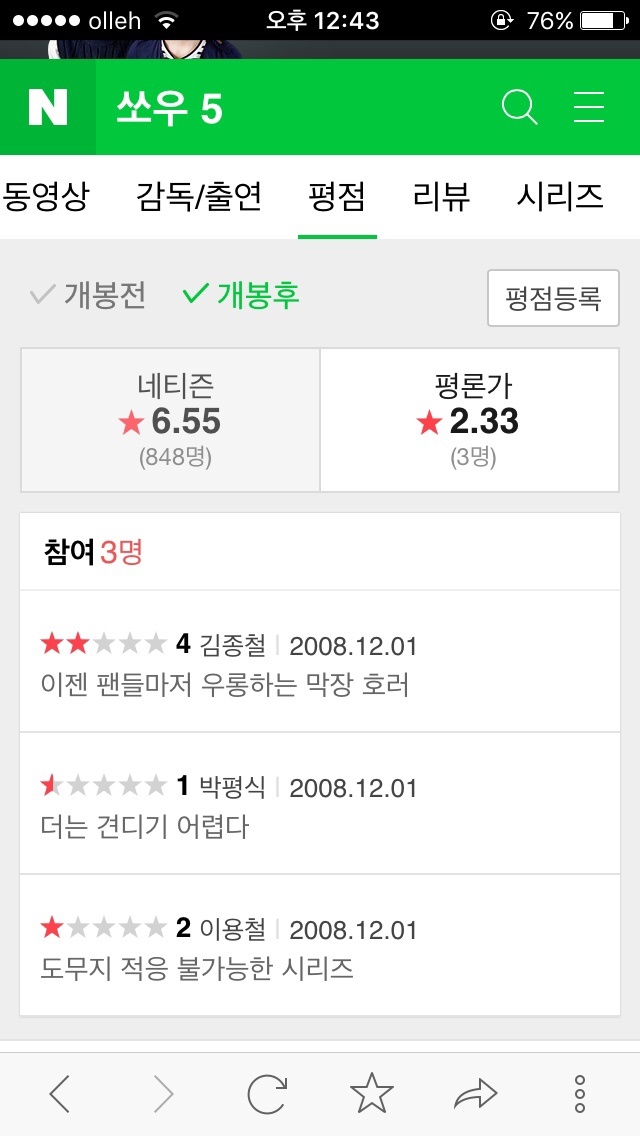
Task: Select the 평점 tab
Action: pyautogui.click(x=337, y=196)
